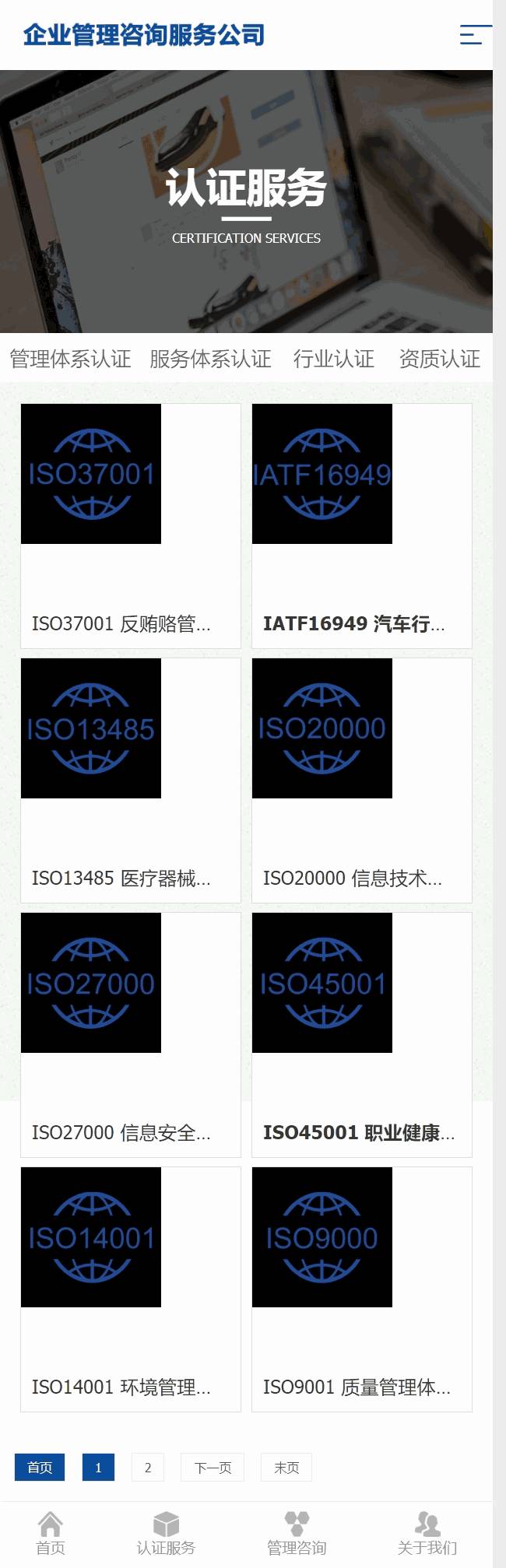Open 关于我们 in bottom navigation
Screen dimensions: 506x1568
[427, 1534]
